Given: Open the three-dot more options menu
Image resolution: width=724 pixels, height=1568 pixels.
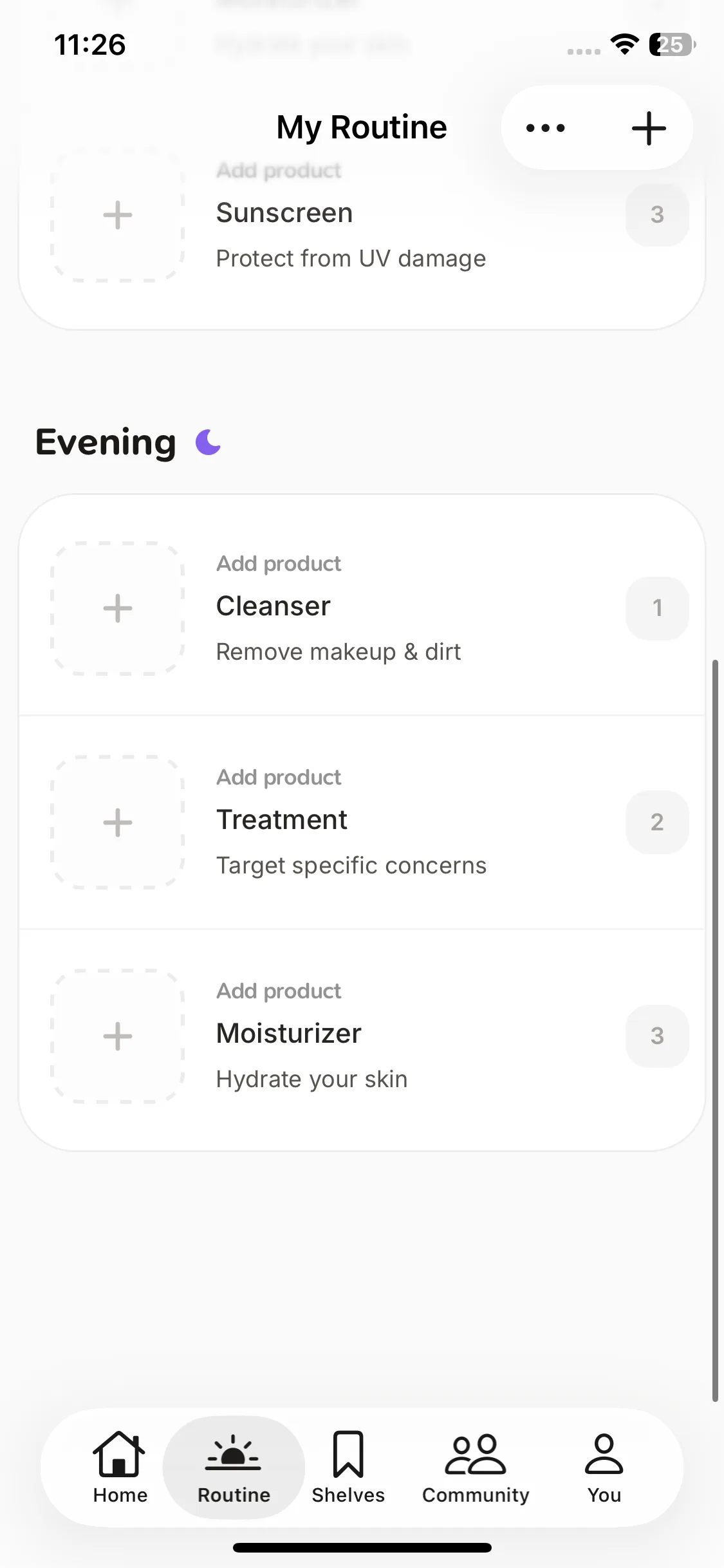Looking at the screenshot, I should pos(546,128).
